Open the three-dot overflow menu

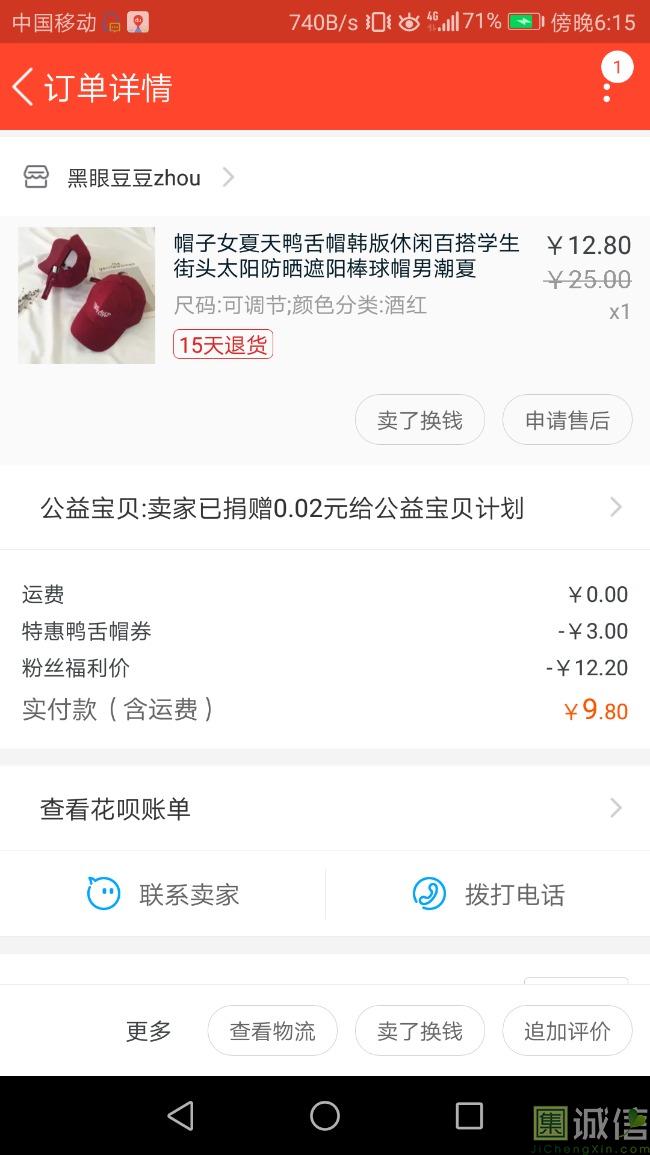pos(607,87)
